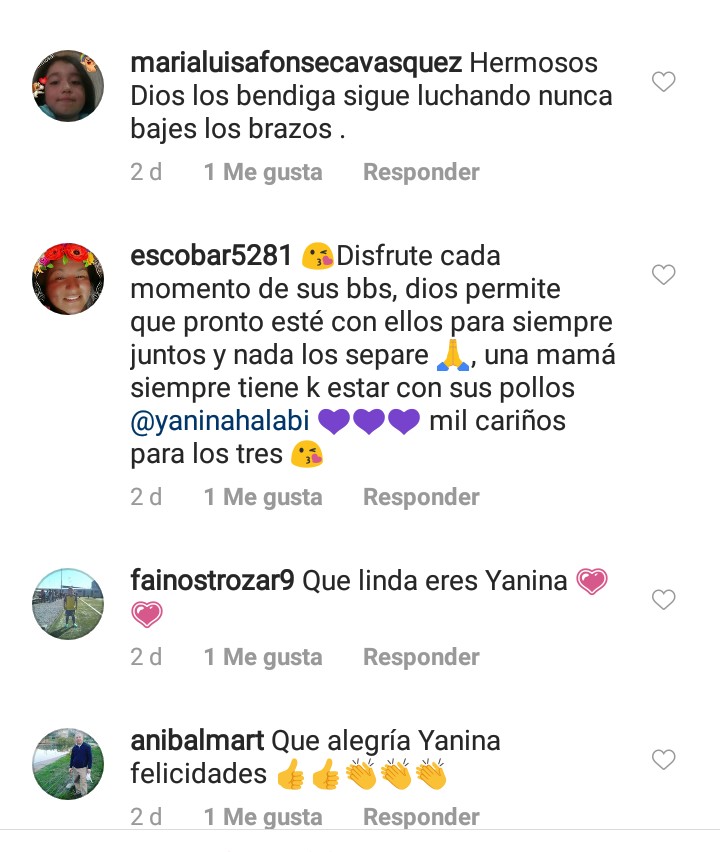Viewport: 720px width, 852px height.
Task: Tap the heart on fainostrozar9's comment
Action: [664, 599]
